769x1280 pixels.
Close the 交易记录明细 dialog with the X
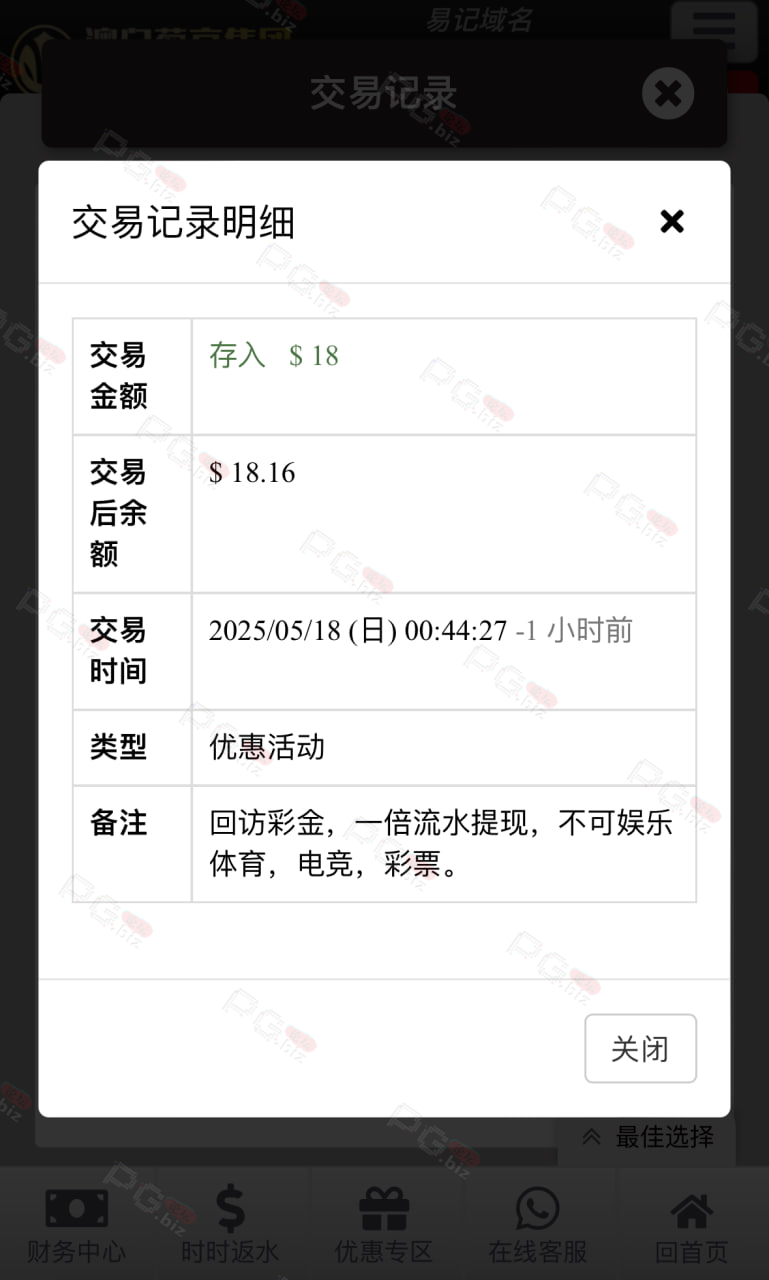pyautogui.click(x=672, y=222)
